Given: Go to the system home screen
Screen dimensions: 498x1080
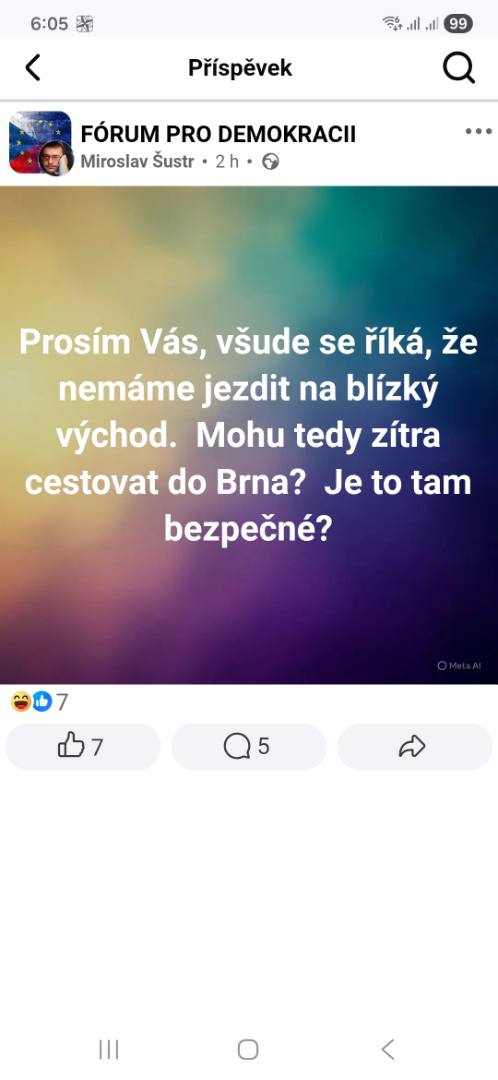Looking at the screenshot, I should click(x=248, y=1050).
